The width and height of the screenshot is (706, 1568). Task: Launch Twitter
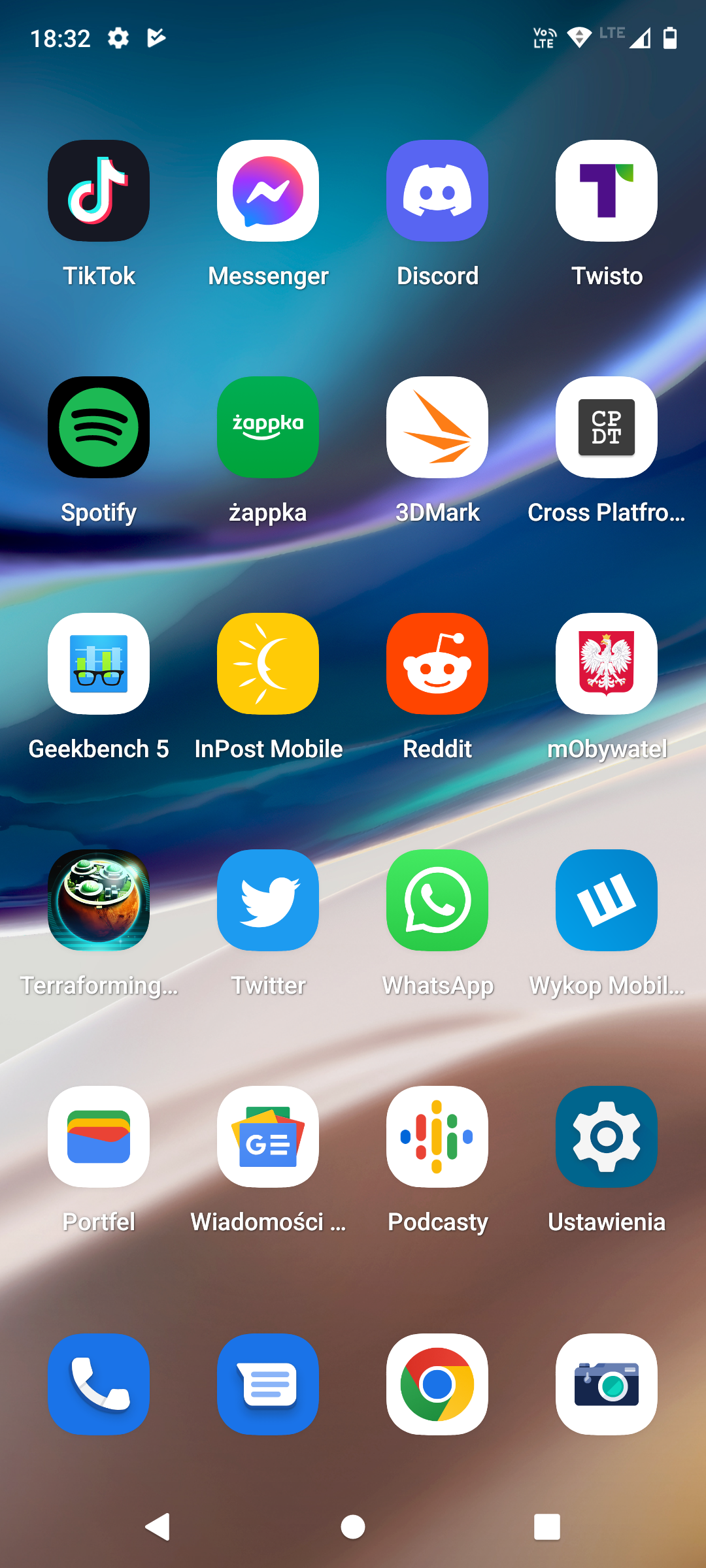(x=268, y=900)
